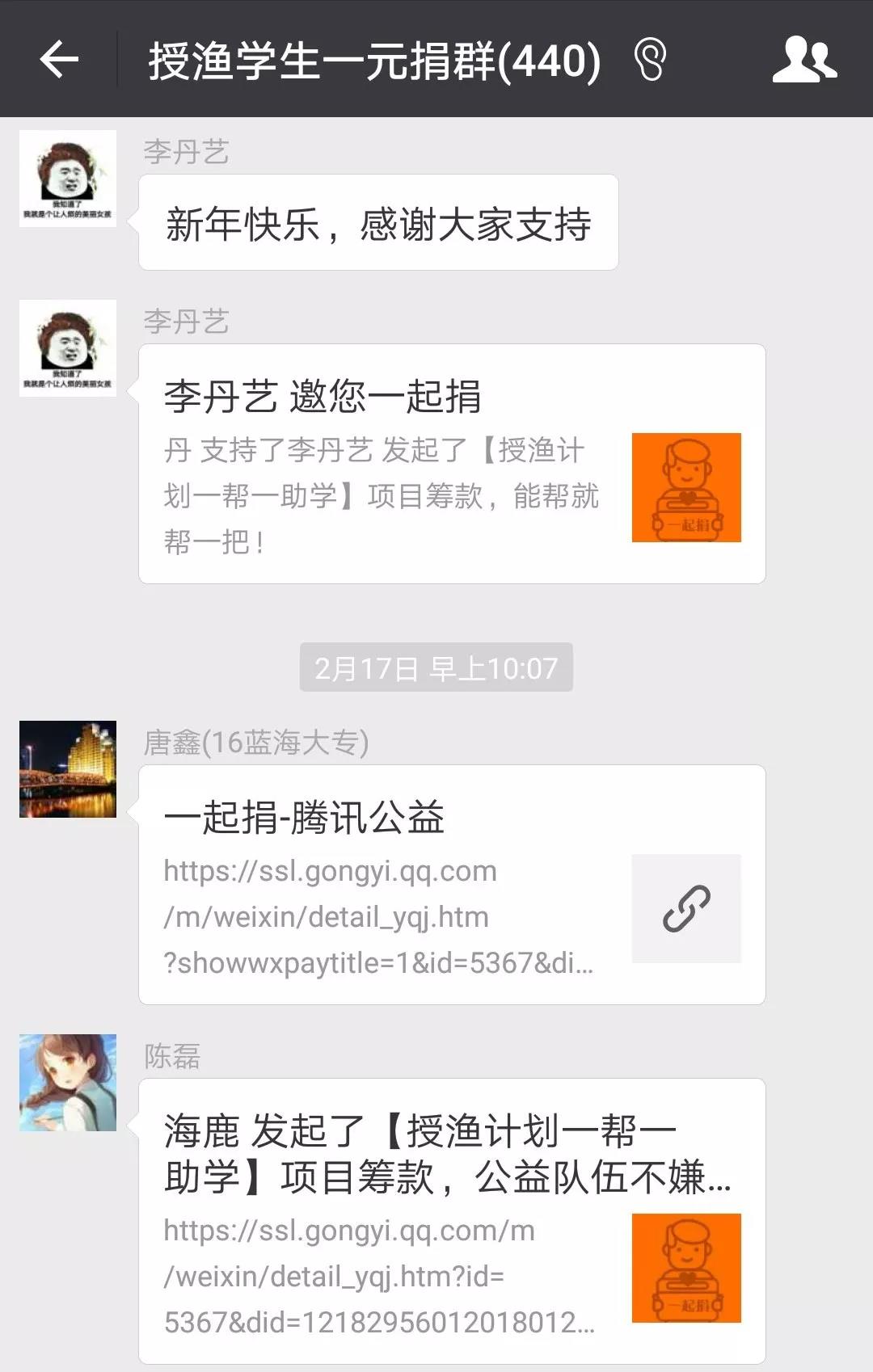This screenshot has height=1372, width=873.
Task: Open 李丹艺's profile via her avatar
Action: [x=69, y=178]
